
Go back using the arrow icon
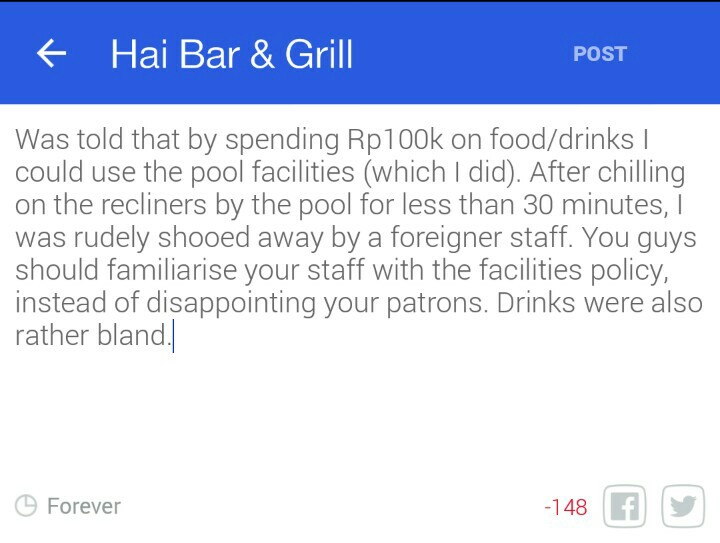pos(51,54)
